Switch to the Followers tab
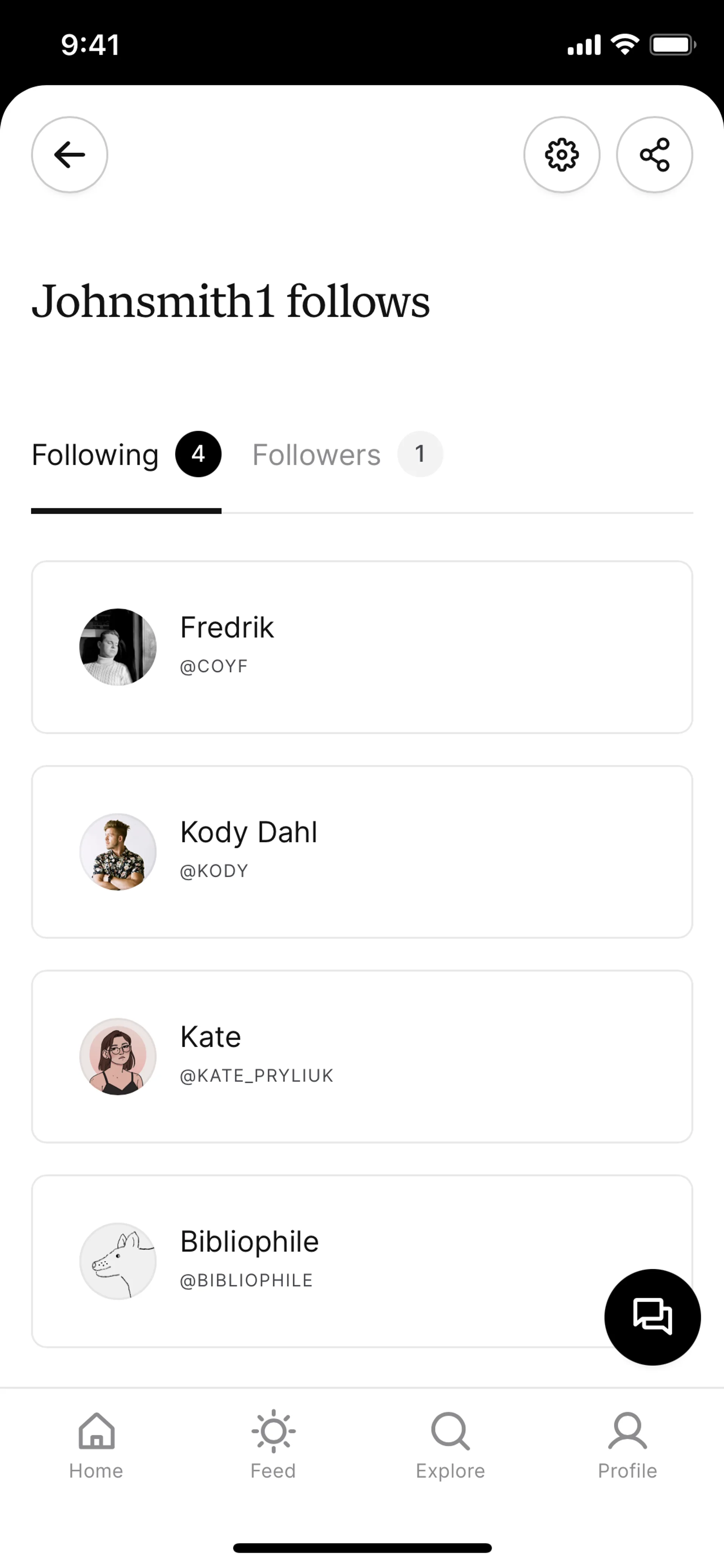Viewport: 724px width, 1568px height. pyautogui.click(x=347, y=455)
